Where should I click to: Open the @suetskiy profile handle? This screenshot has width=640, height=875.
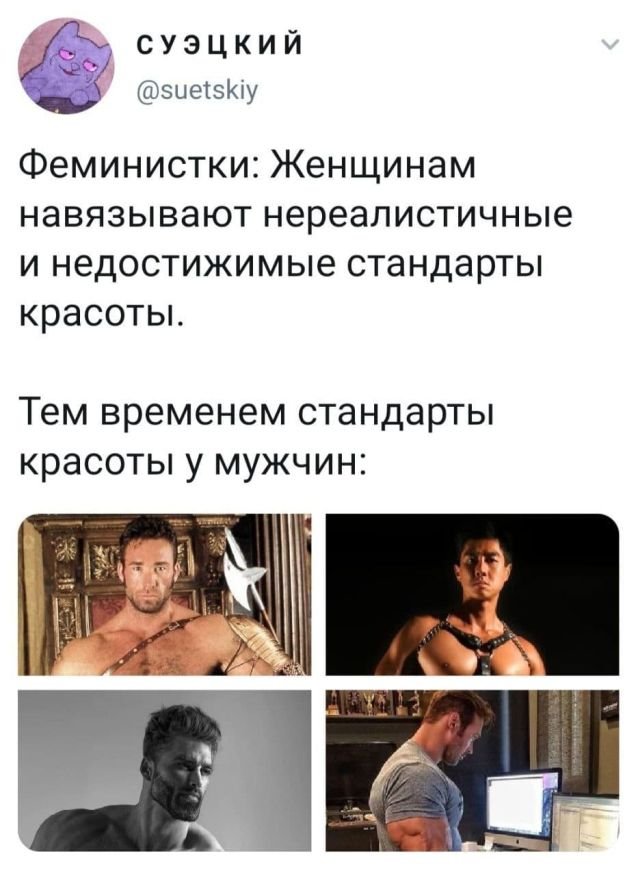tap(195, 91)
